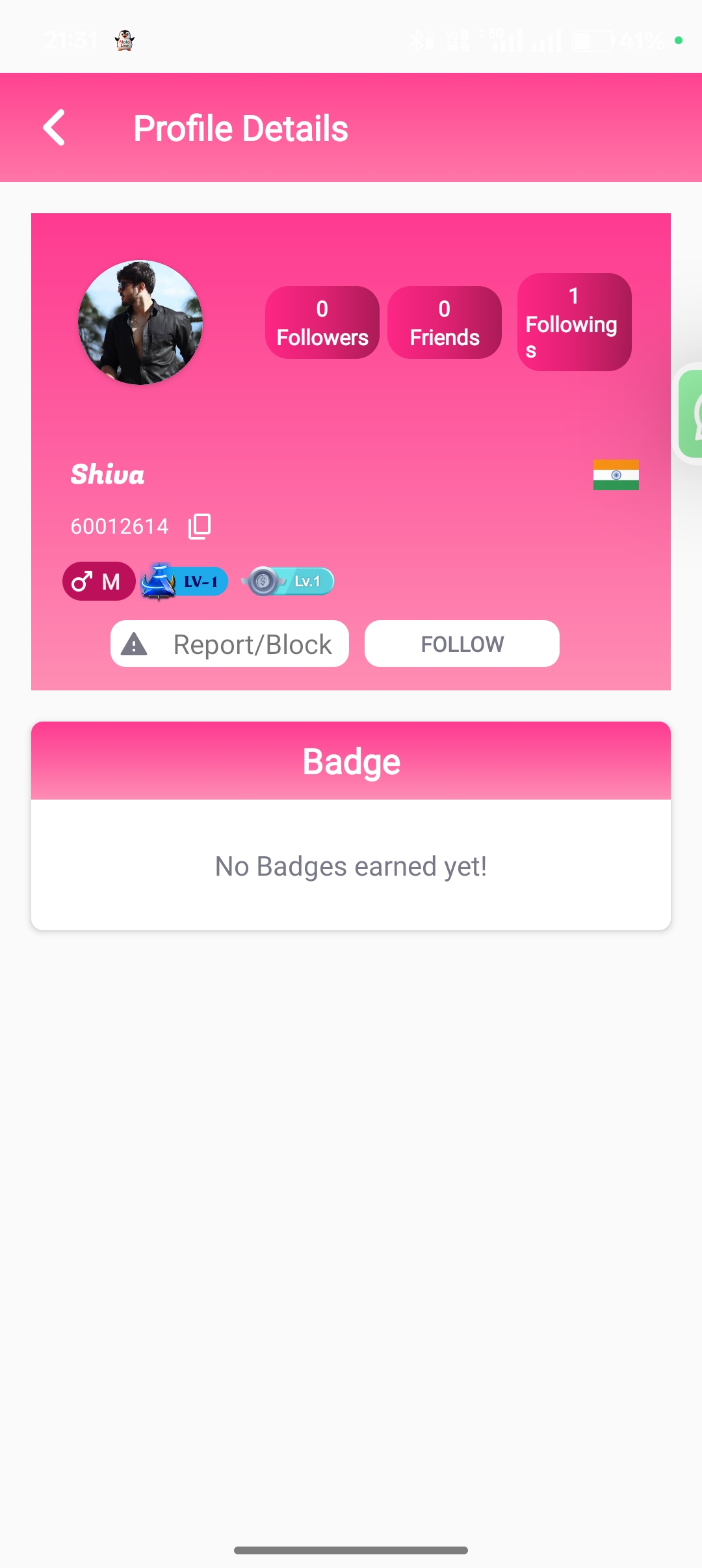View the Friends list
Screen dimensions: 702x1568
pos(445,322)
